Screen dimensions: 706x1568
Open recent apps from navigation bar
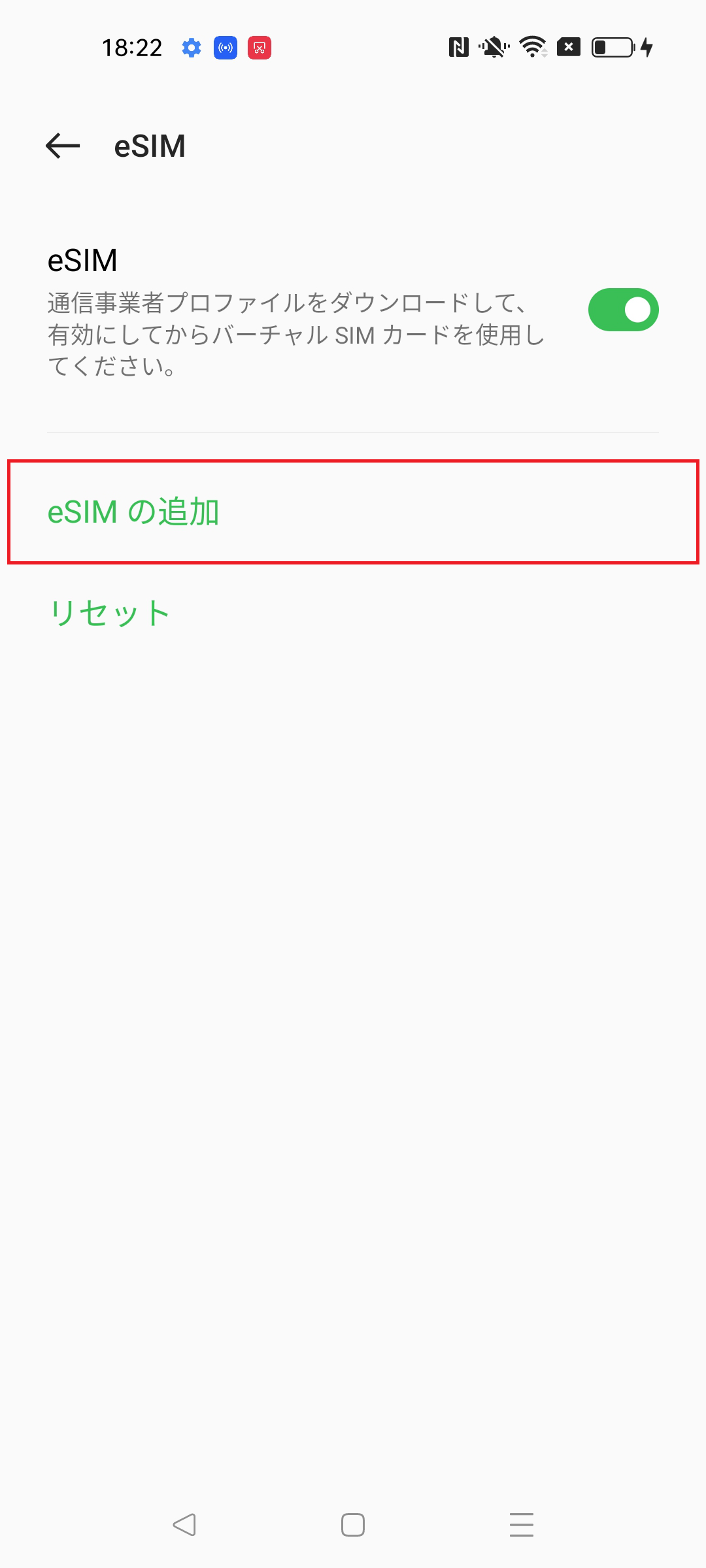pyautogui.click(x=522, y=1525)
